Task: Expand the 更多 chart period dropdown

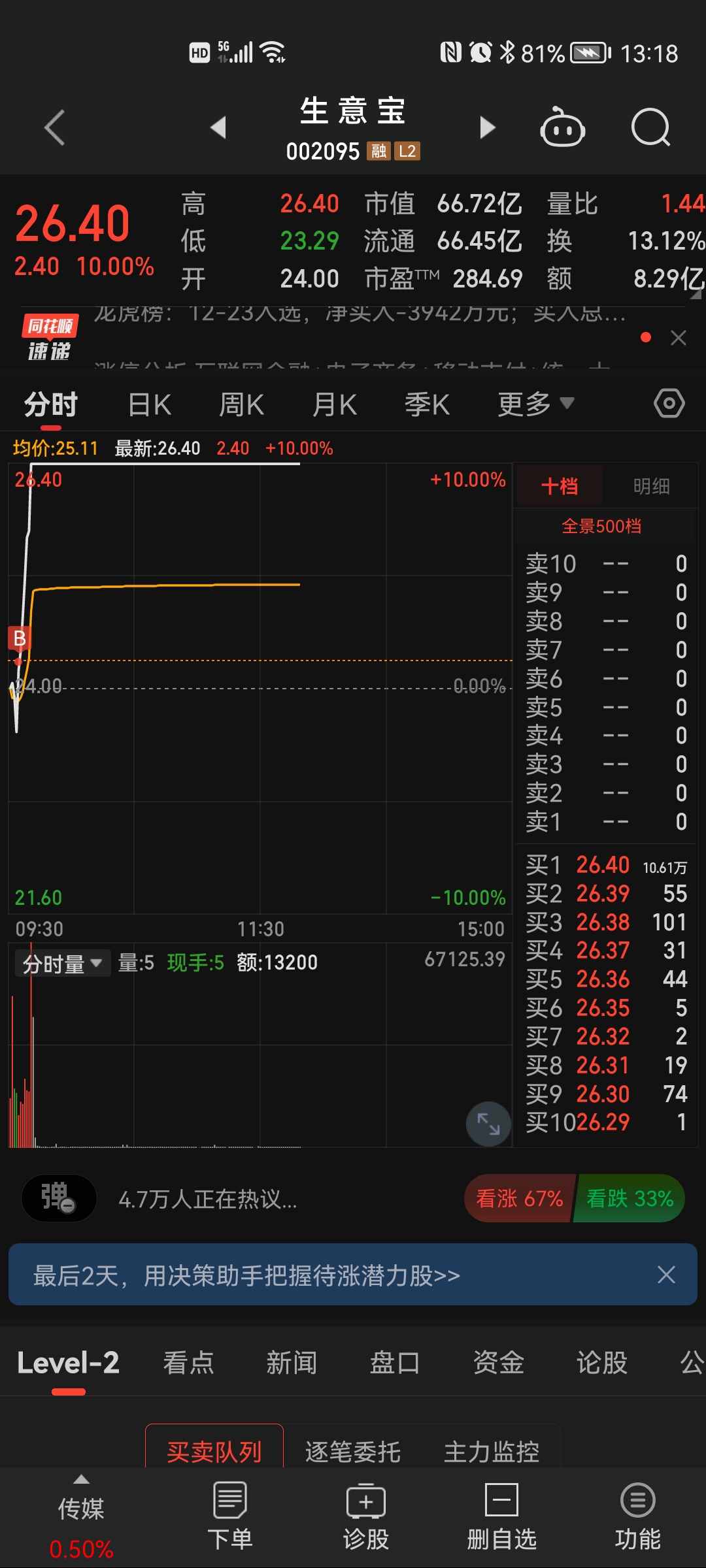Action: pyautogui.click(x=536, y=404)
